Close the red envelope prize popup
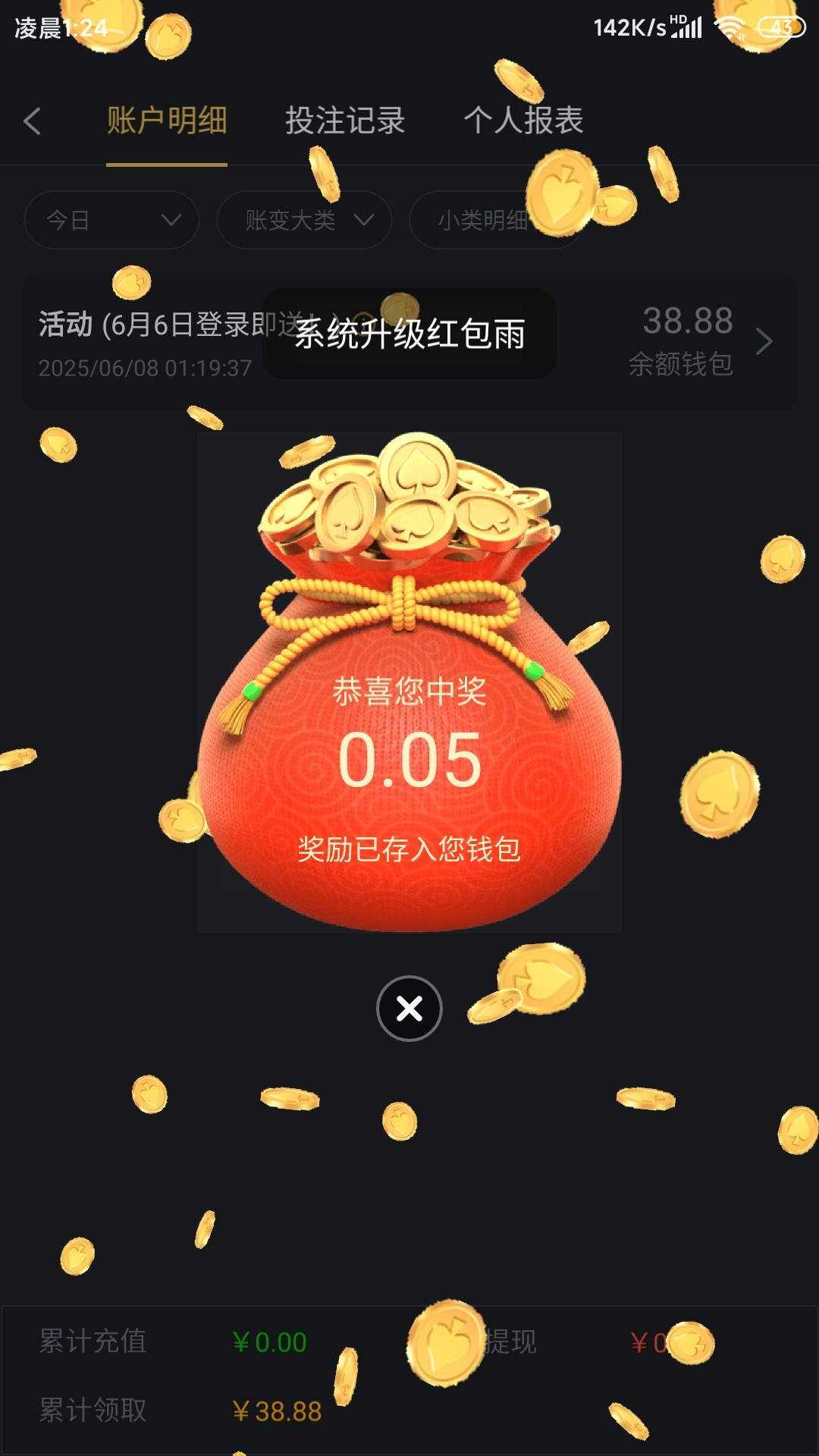Screen dimensions: 819x1456 click(409, 1009)
